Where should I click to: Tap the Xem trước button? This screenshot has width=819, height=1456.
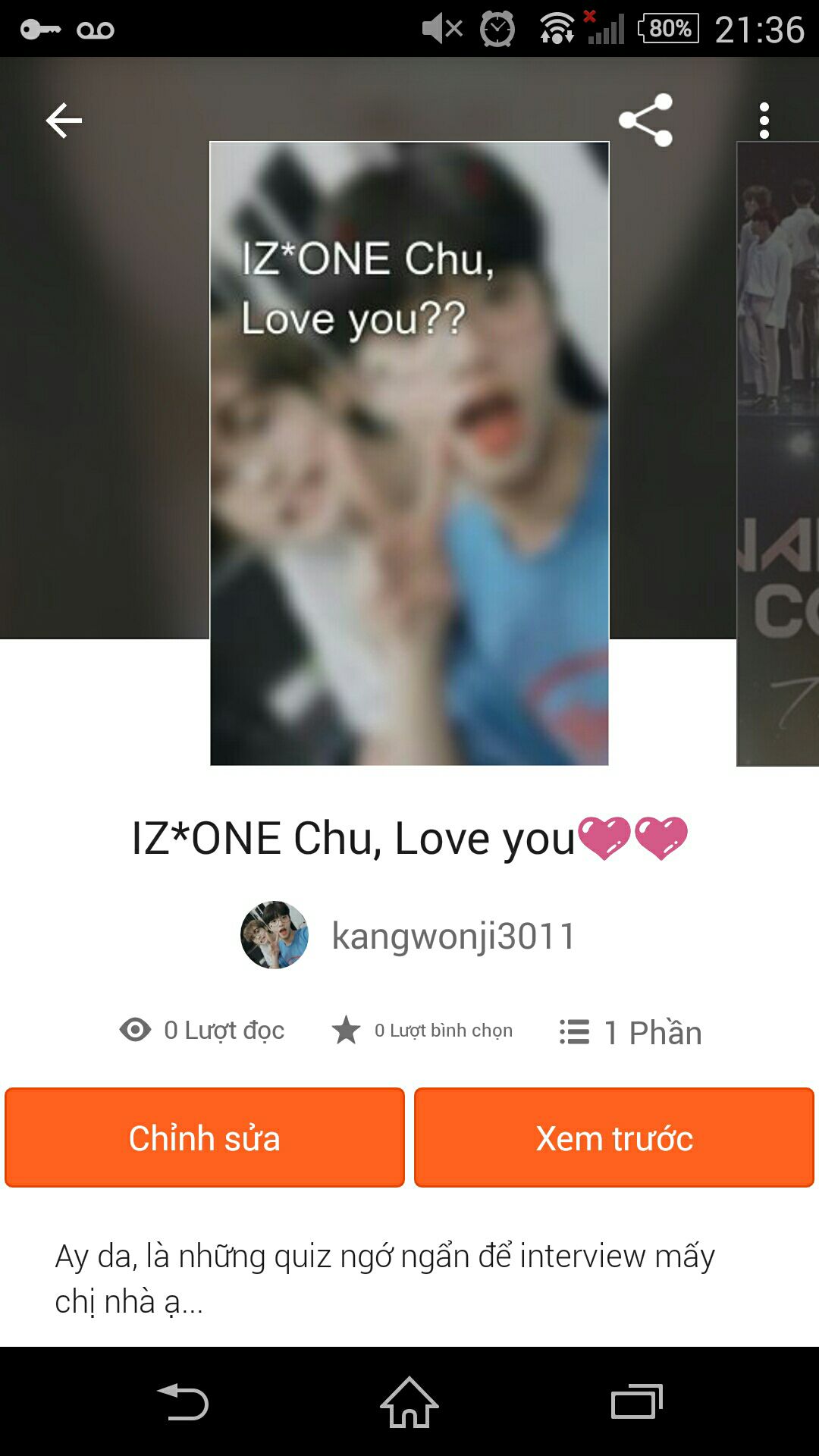click(x=614, y=1137)
